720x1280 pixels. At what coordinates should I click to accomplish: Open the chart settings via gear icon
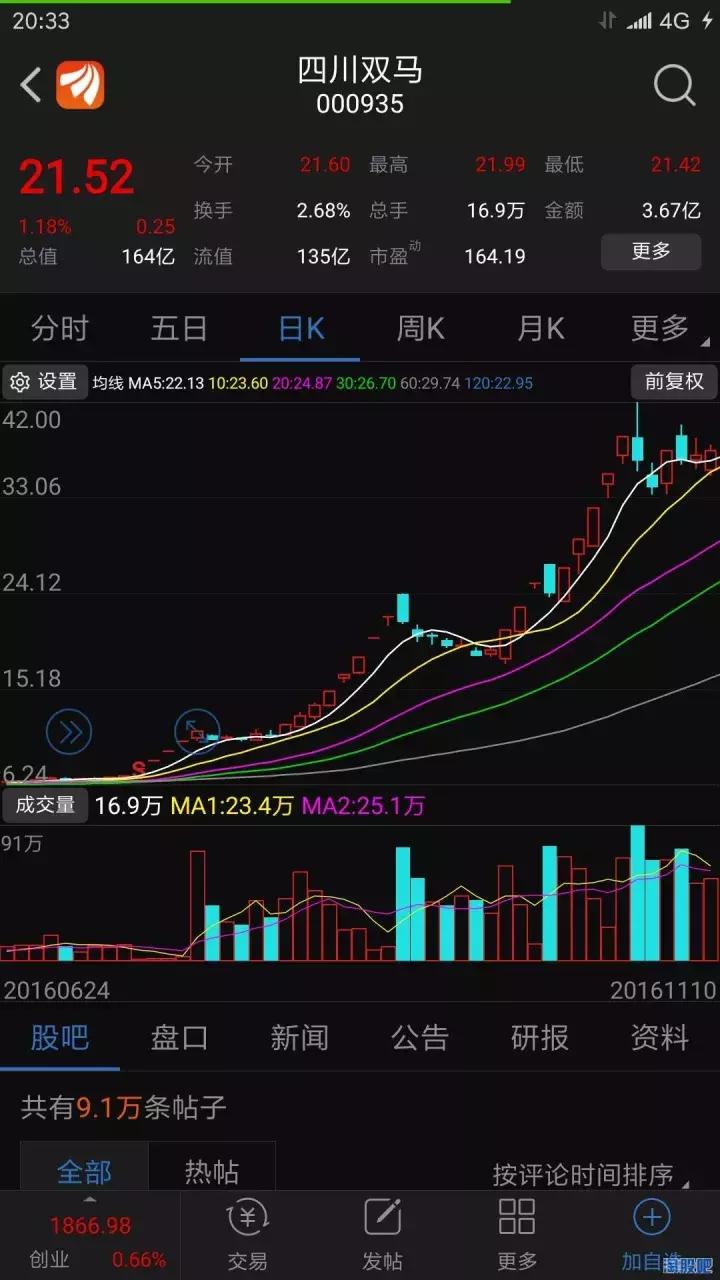click(x=44, y=382)
